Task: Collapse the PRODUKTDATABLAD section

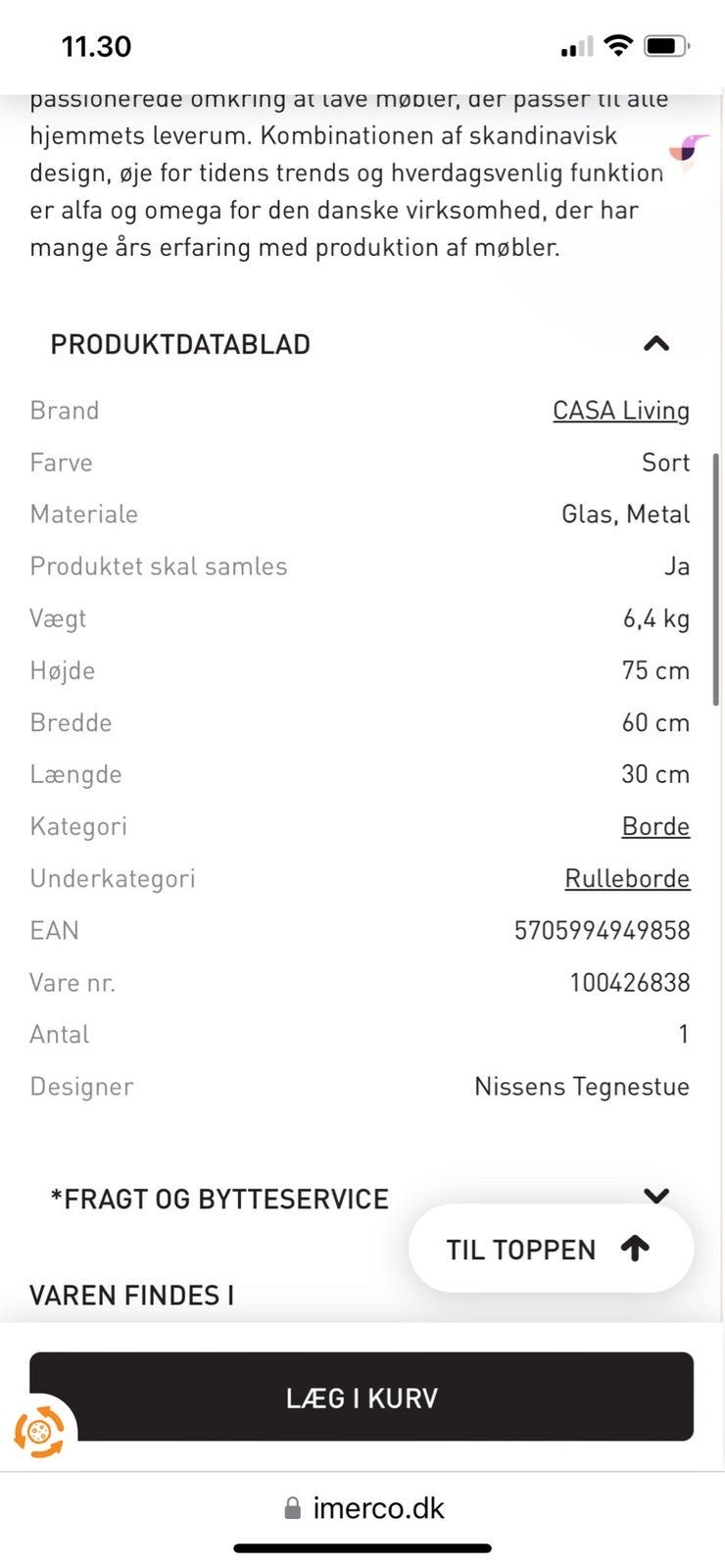Action: pos(656,343)
